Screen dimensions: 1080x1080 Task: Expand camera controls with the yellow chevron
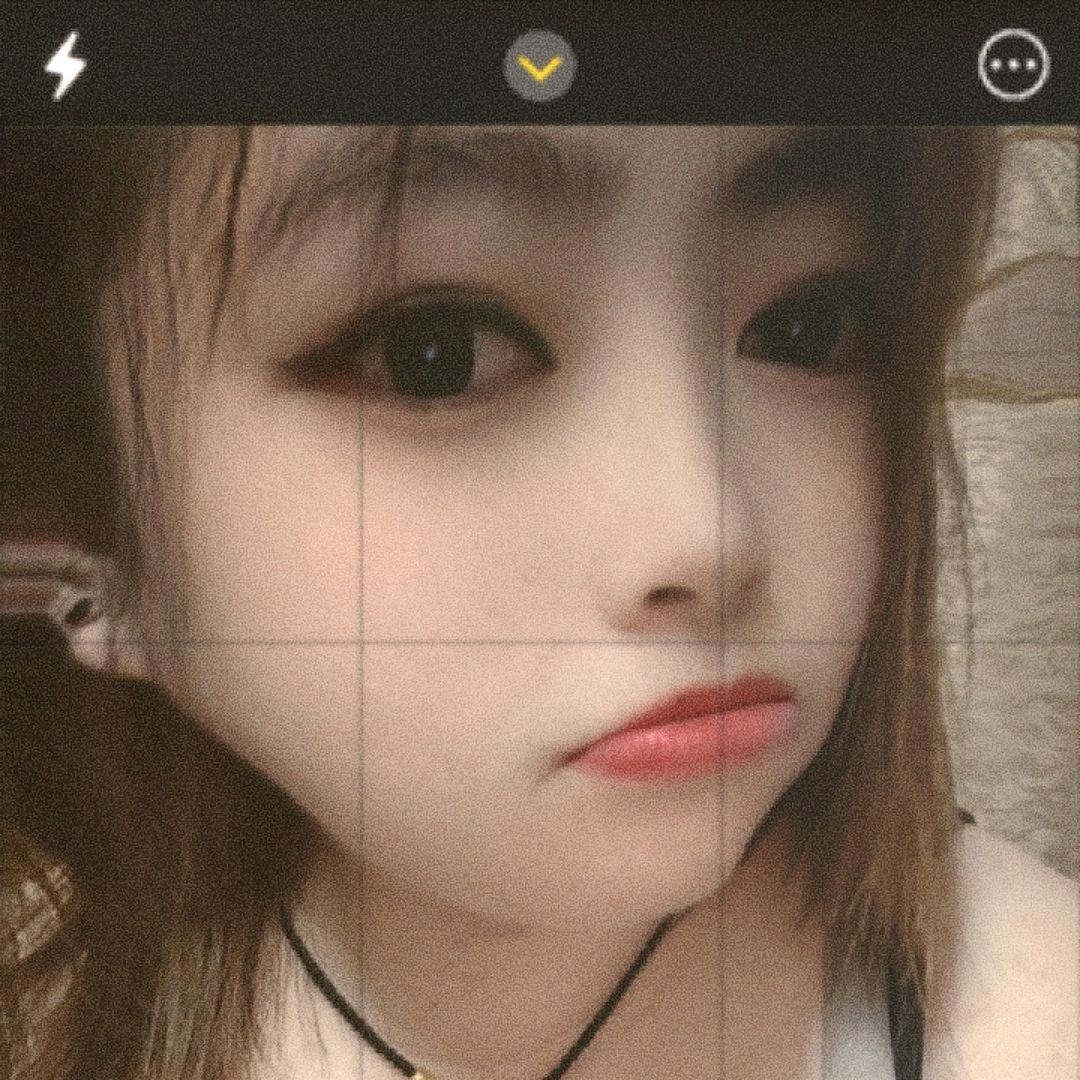540,67
